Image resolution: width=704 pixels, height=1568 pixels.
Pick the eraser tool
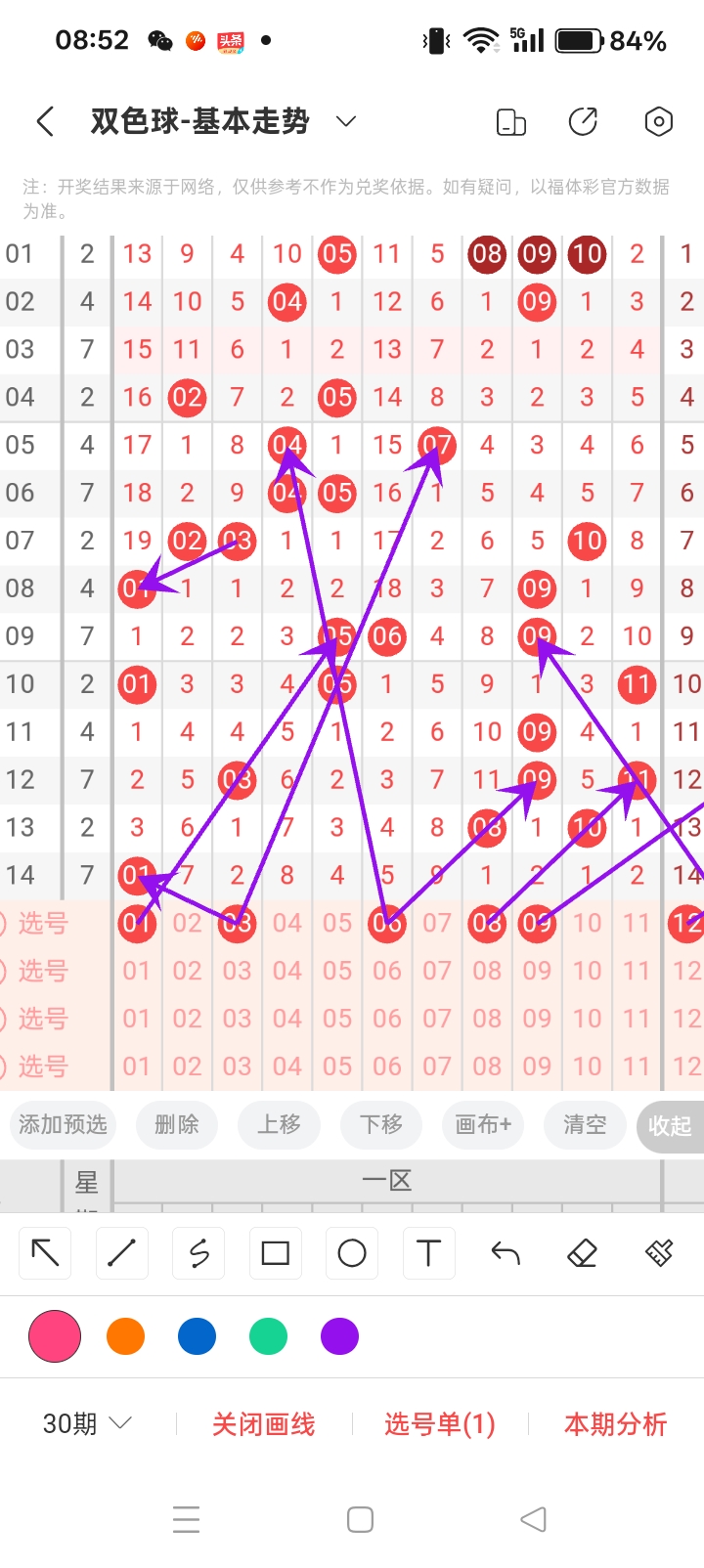coord(582,1253)
